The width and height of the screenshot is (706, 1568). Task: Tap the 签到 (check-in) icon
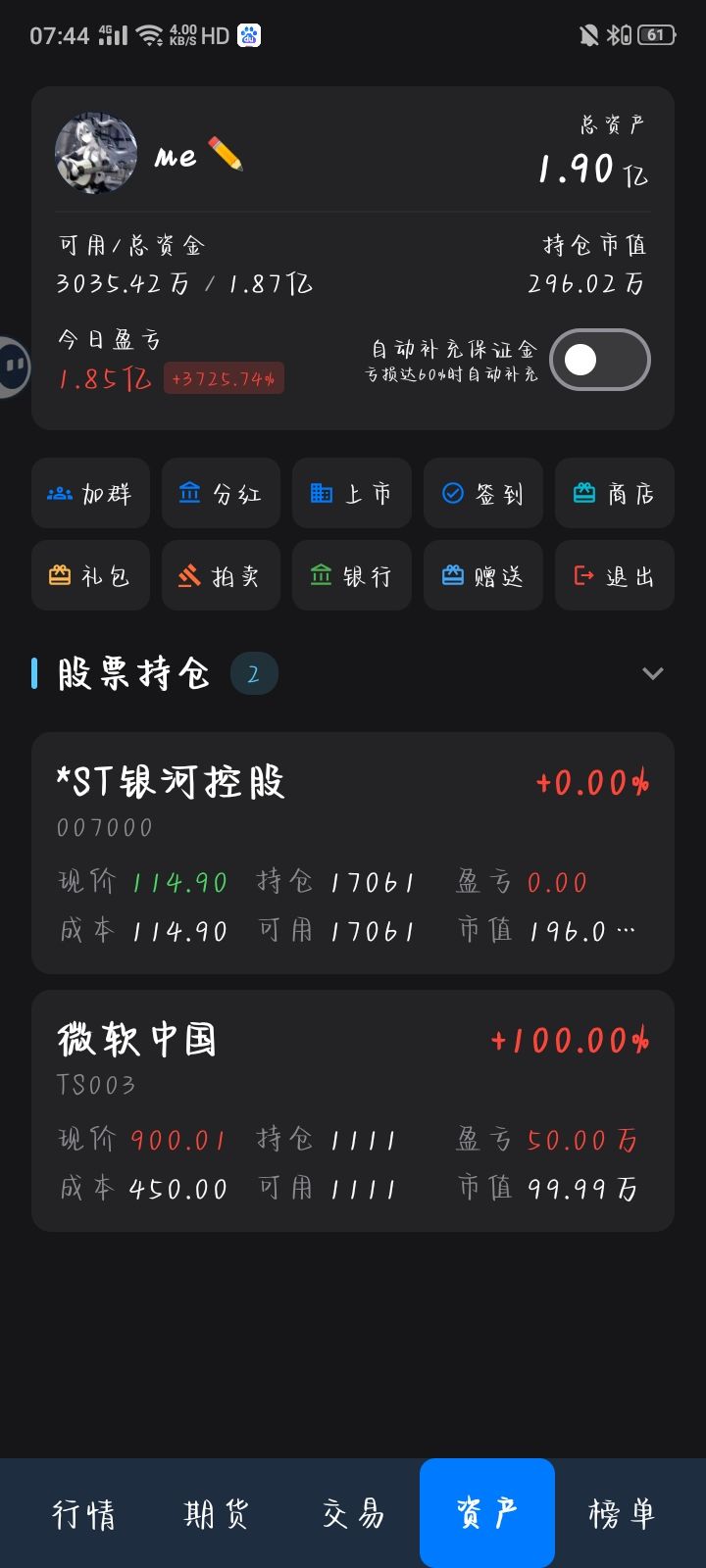click(482, 493)
